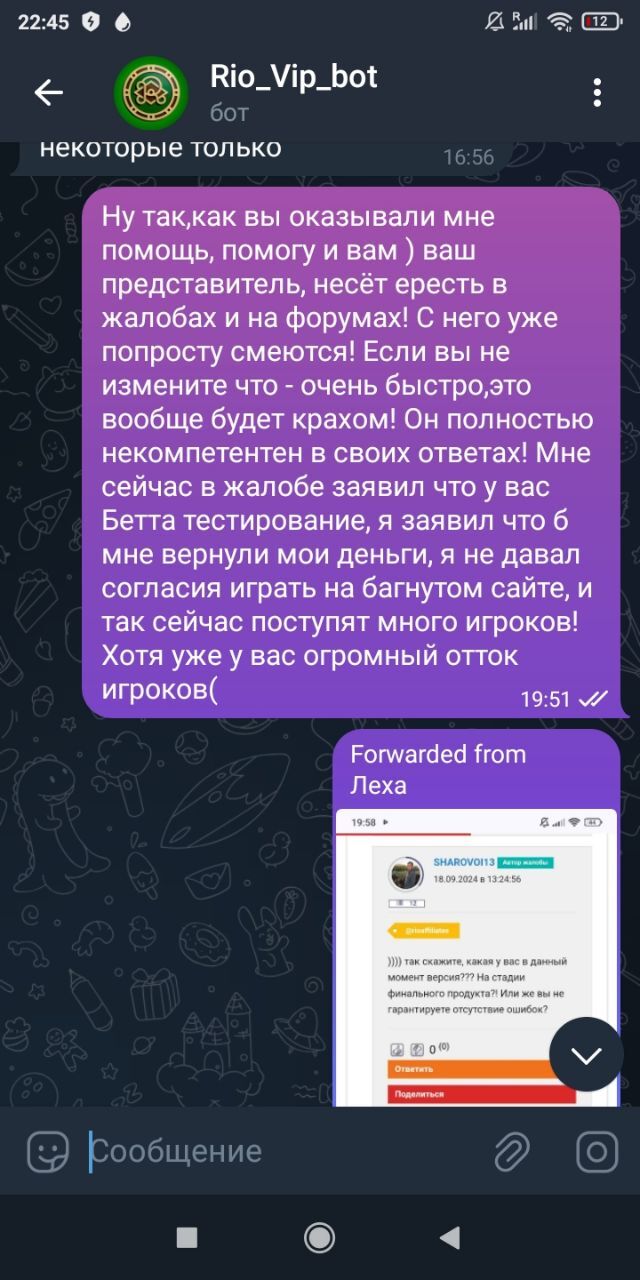Open the camera to record a video message
The width and height of the screenshot is (640, 1280).
point(597,1152)
